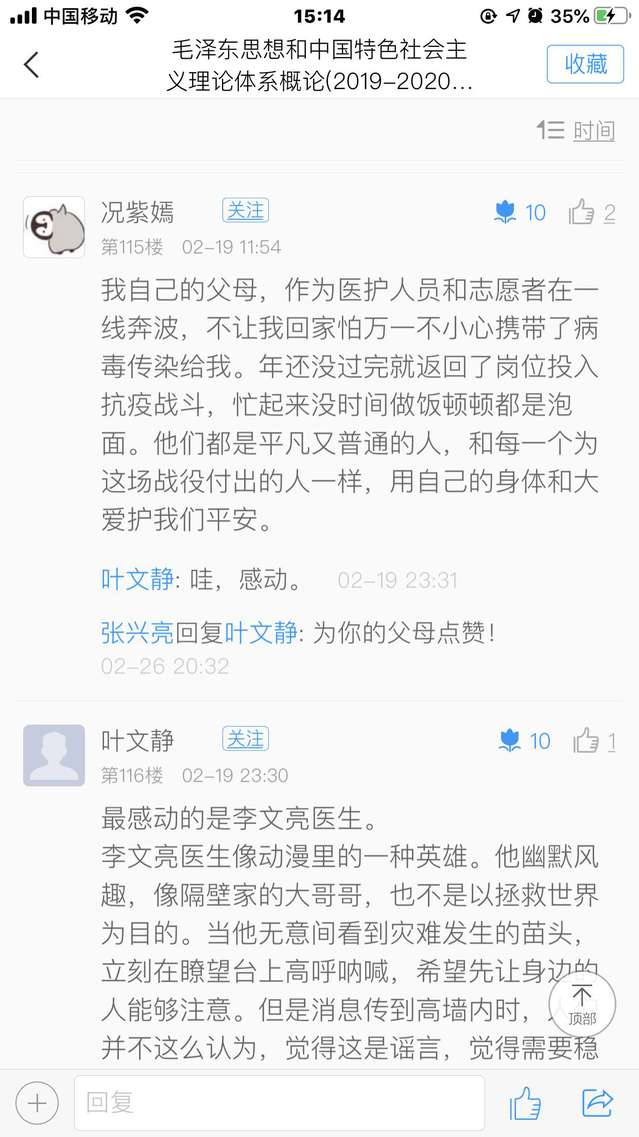The image size is (639, 1137).
Task: Follow 叶文静 via the 关注 button
Action: coord(245,739)
